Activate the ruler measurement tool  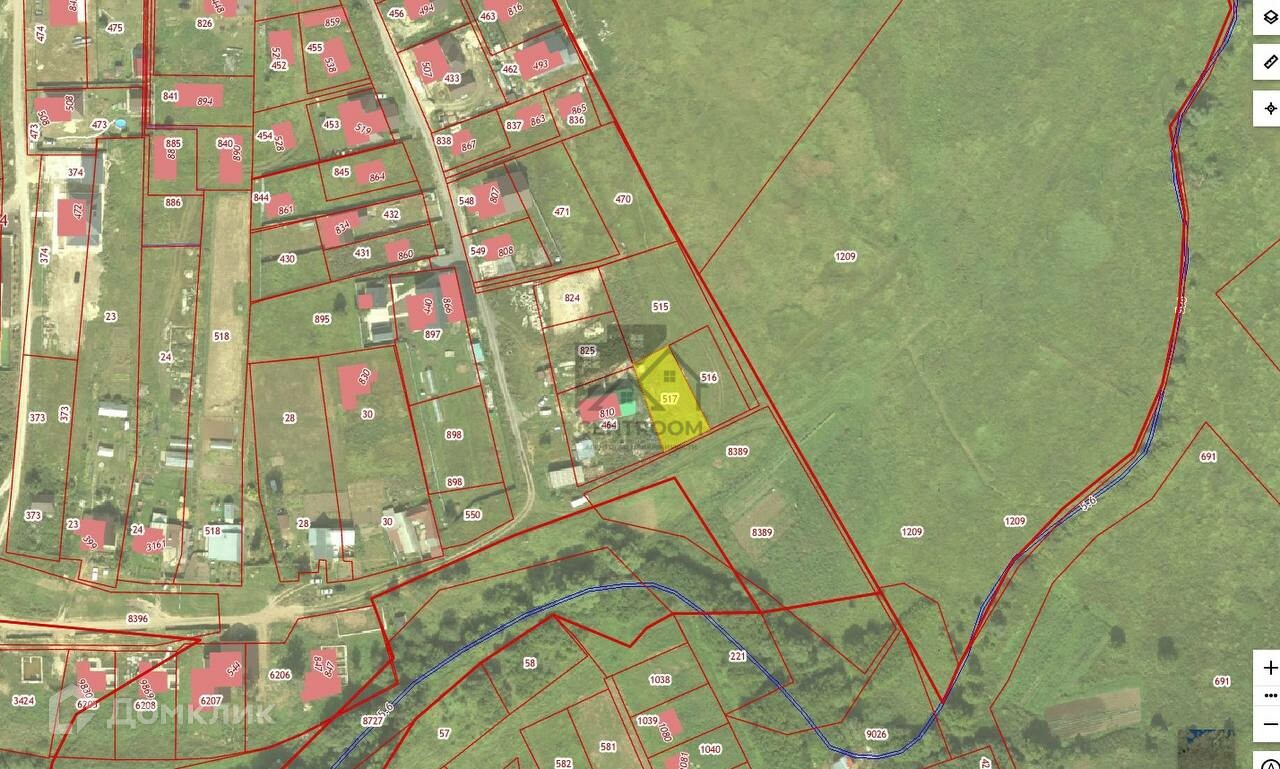pos(1269,62)
